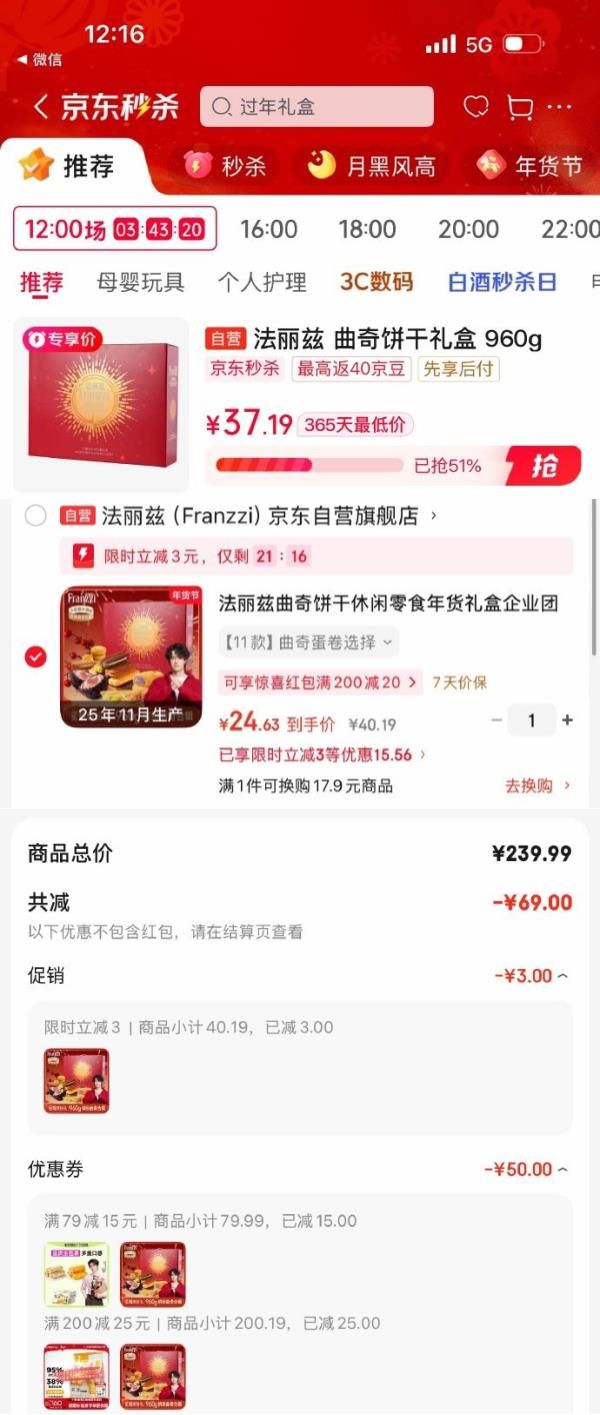Open the 过年礼盒 search box

[x=317, y=107]
